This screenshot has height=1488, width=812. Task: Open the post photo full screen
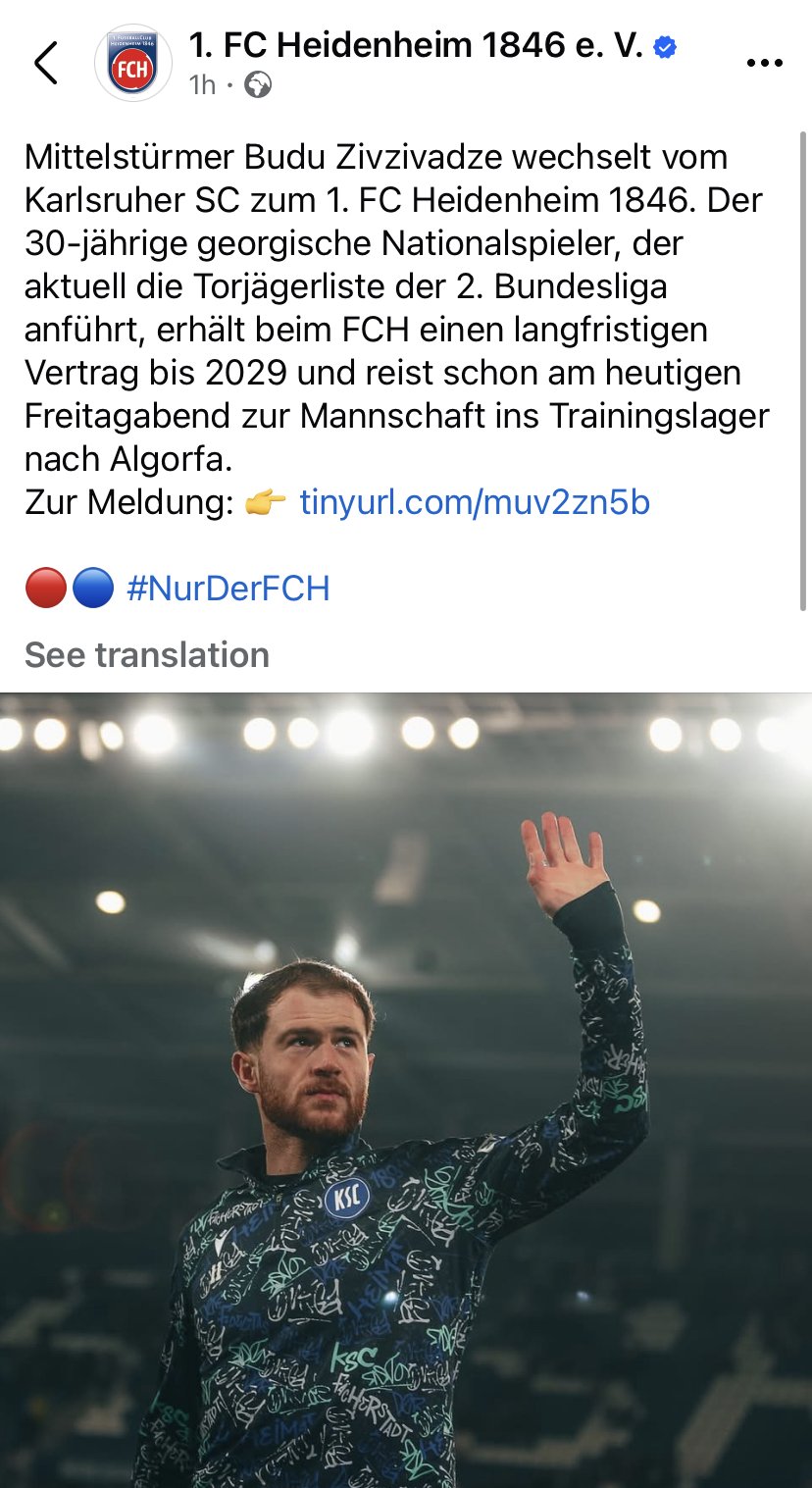[x=406, y=1090]
